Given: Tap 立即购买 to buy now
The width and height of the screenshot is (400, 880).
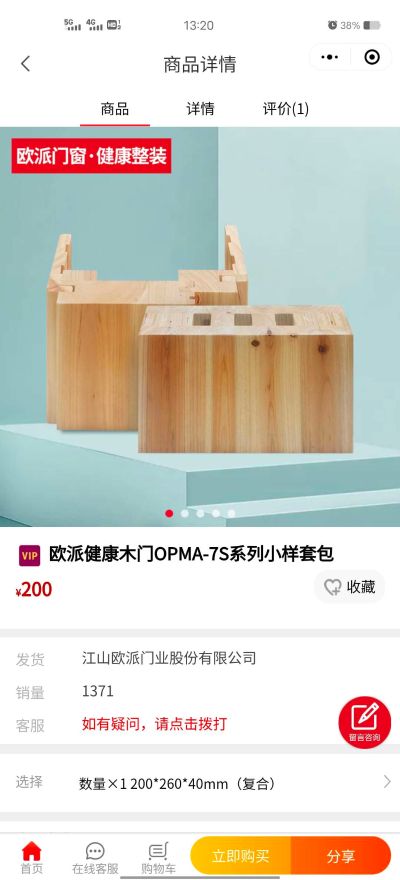Looking at the screenshot, I should click(x=241, y=856).
